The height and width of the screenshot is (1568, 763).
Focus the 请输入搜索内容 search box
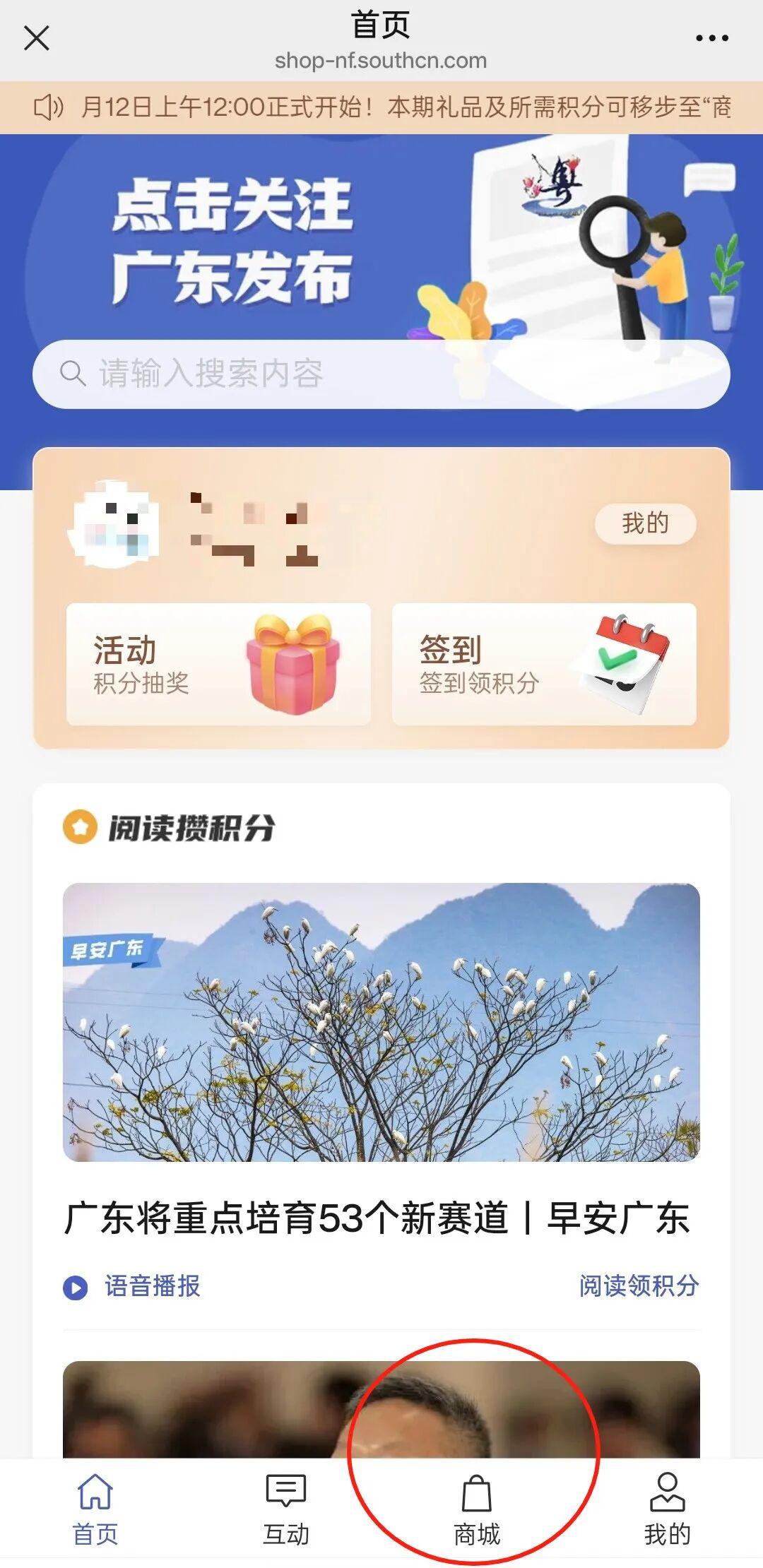click(381, 374)
